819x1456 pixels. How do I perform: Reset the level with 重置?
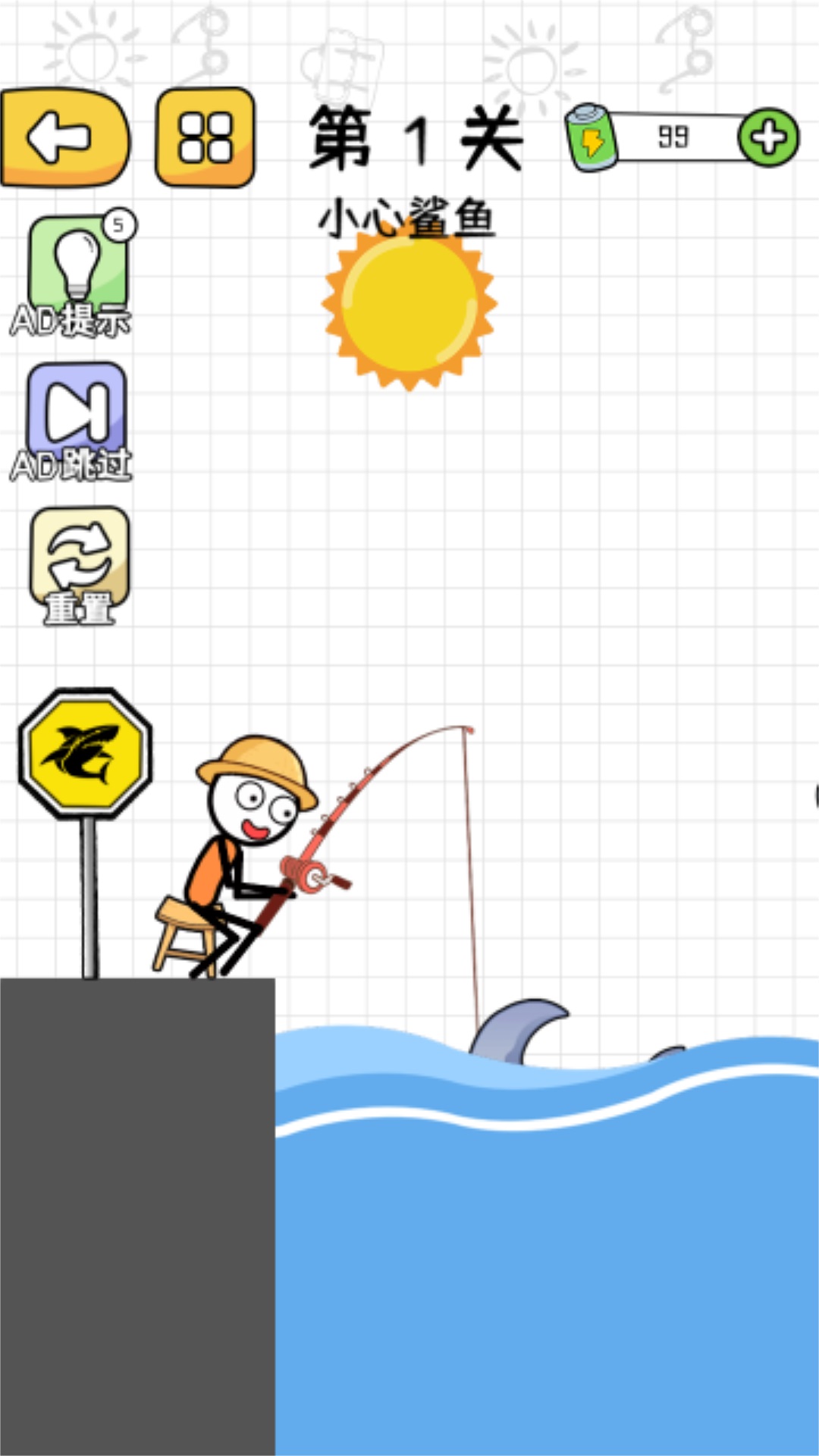79,563
